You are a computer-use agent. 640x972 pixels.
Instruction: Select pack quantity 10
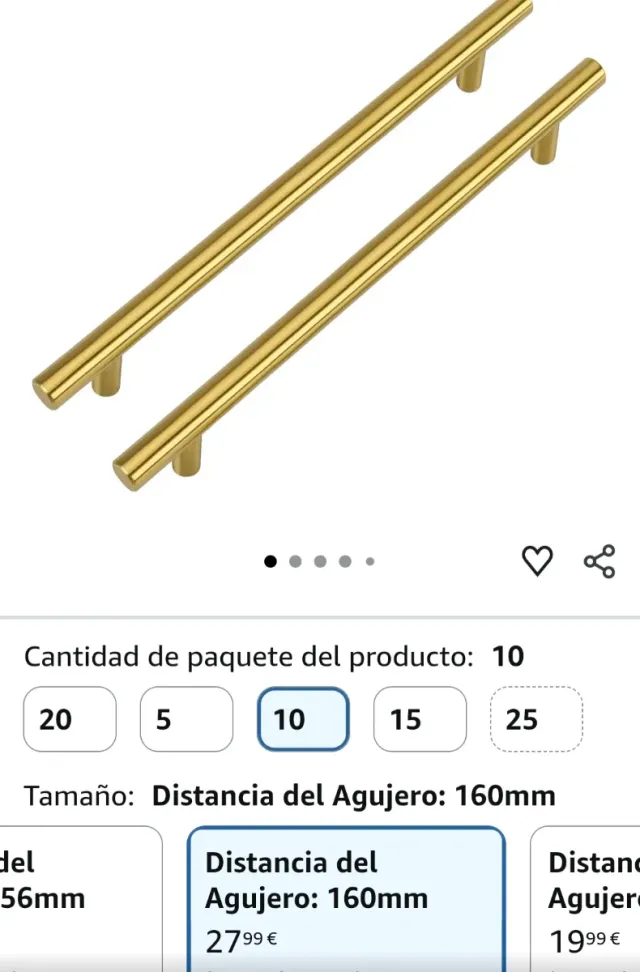tap(303, 719)
